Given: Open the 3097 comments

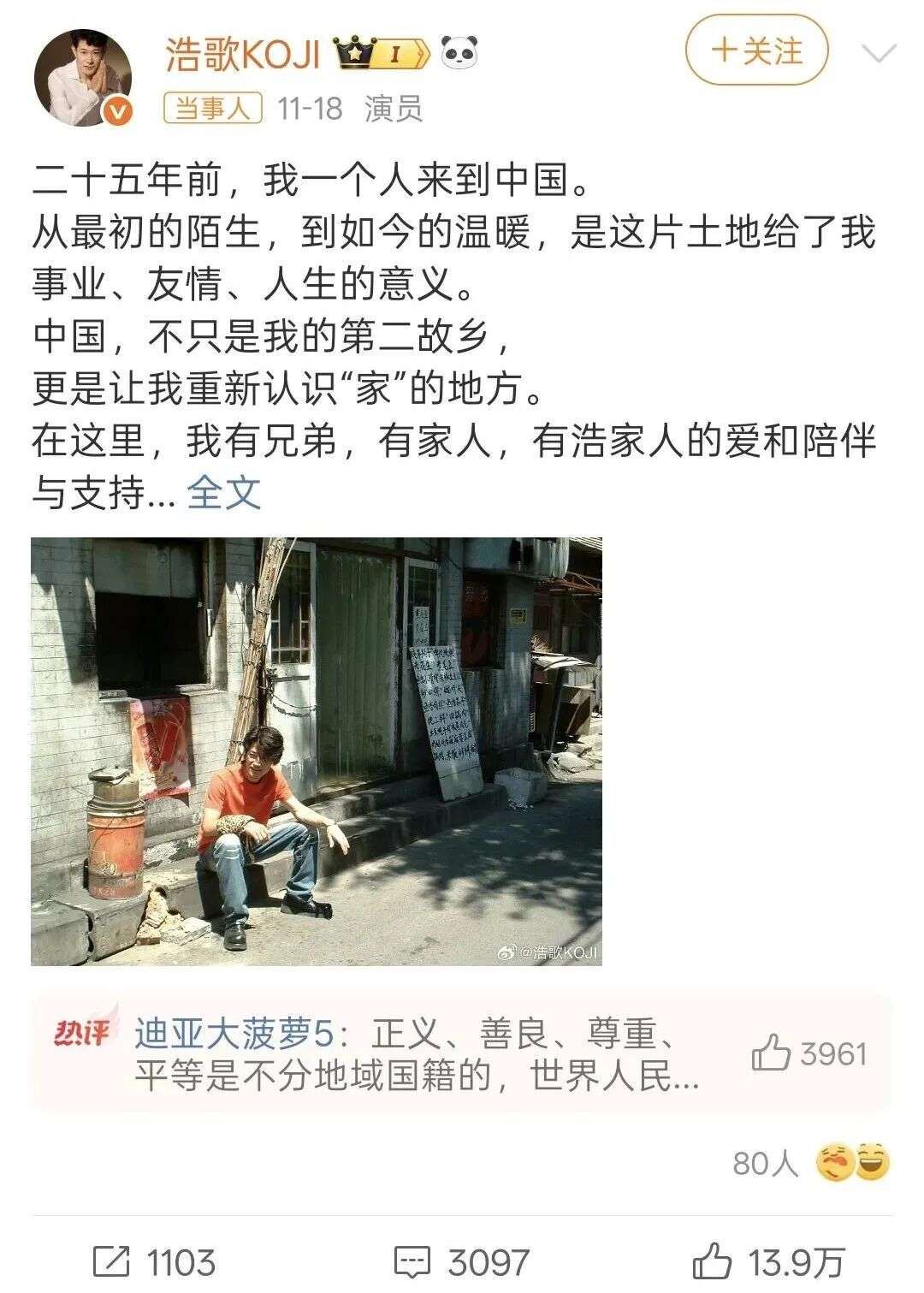Looking at the screenshot, I should (x=462, y=1261).
